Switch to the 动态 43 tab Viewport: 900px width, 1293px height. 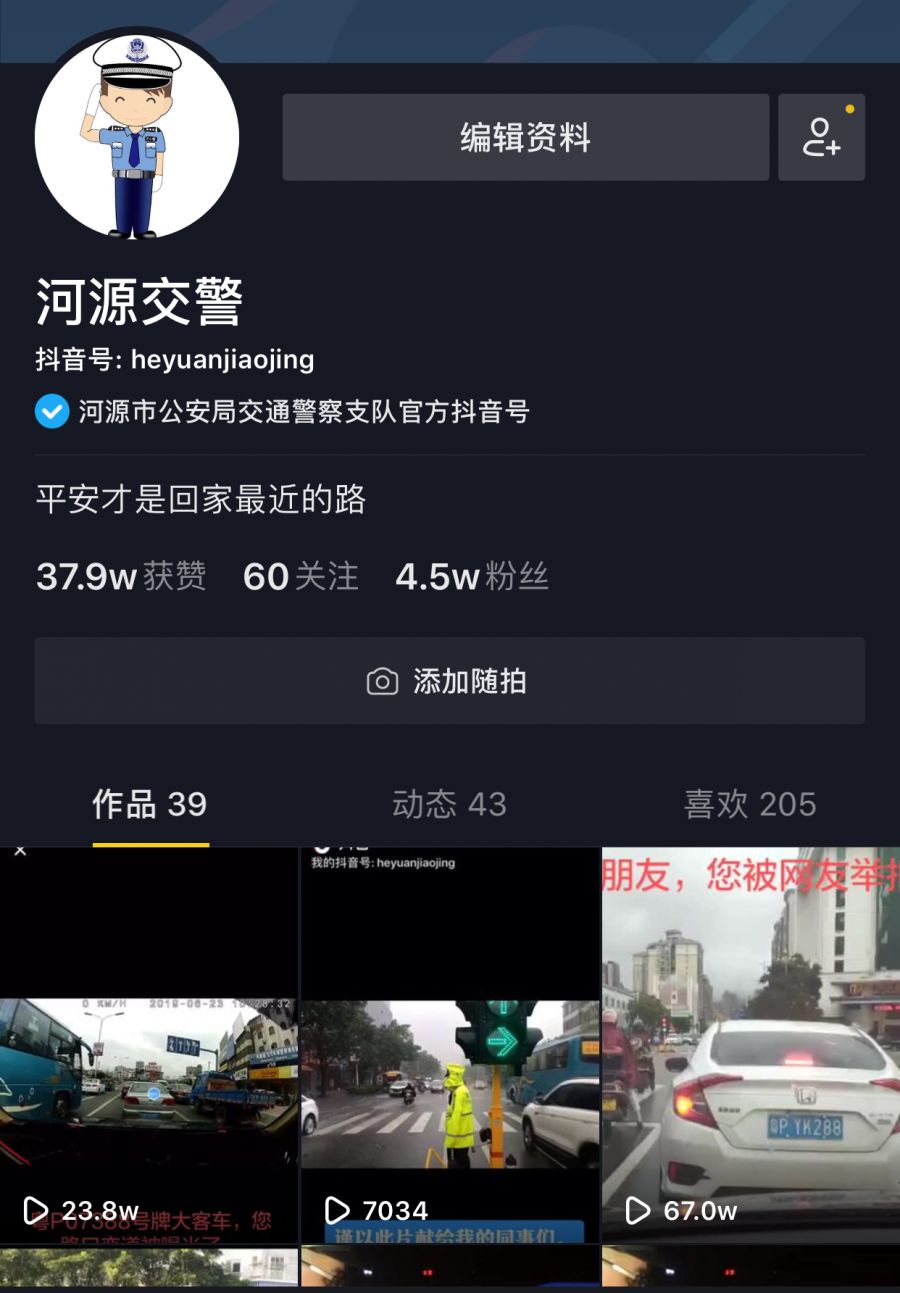click(x=449, y=804)
